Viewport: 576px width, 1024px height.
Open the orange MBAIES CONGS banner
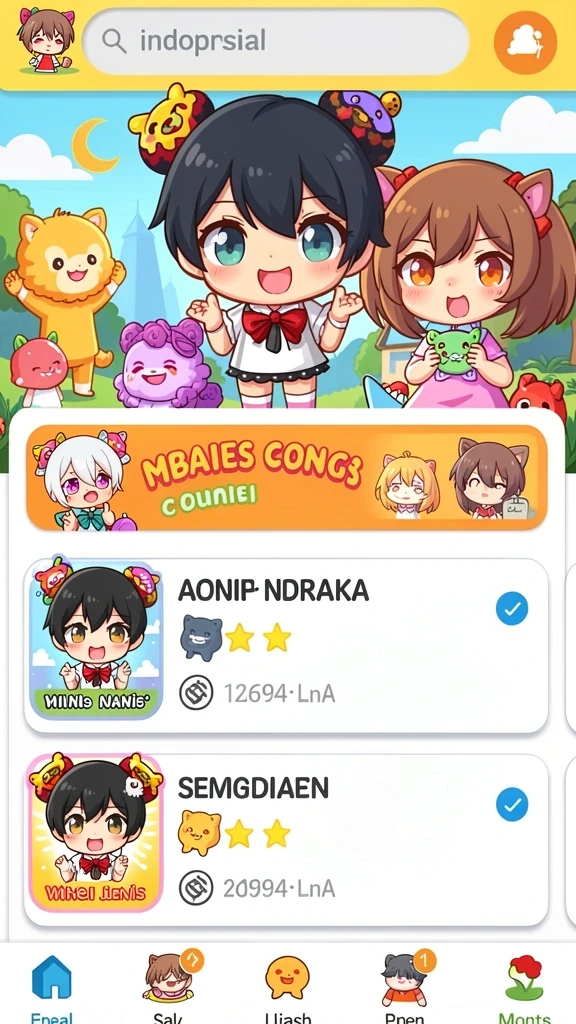click(287, 477)
